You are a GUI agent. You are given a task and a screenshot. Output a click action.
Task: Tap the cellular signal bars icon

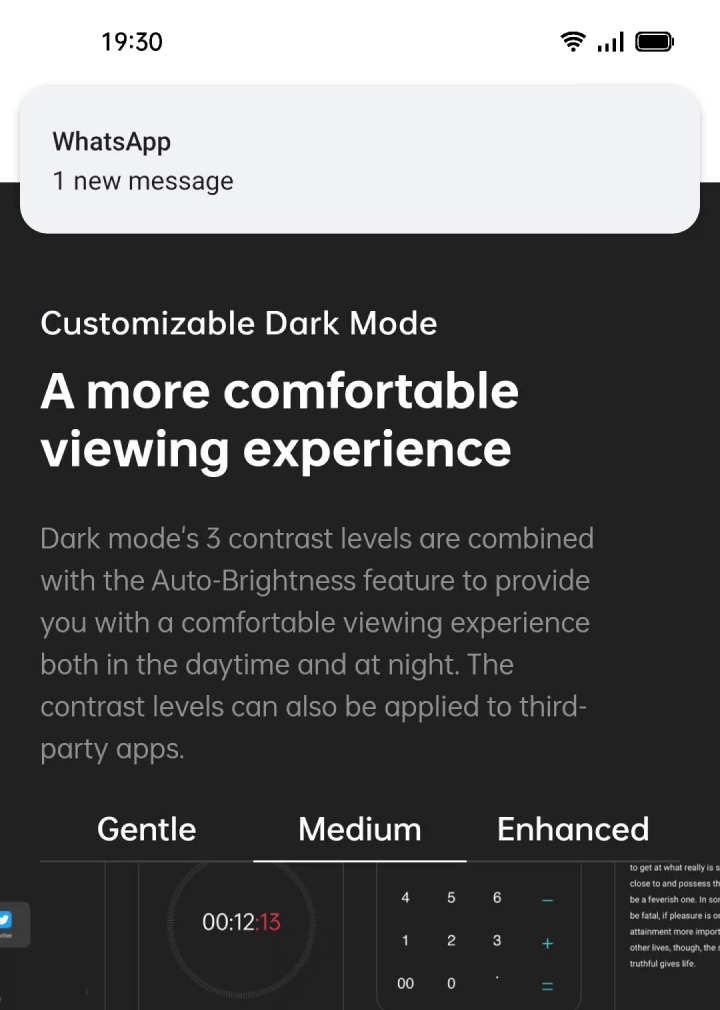(610, 42)
